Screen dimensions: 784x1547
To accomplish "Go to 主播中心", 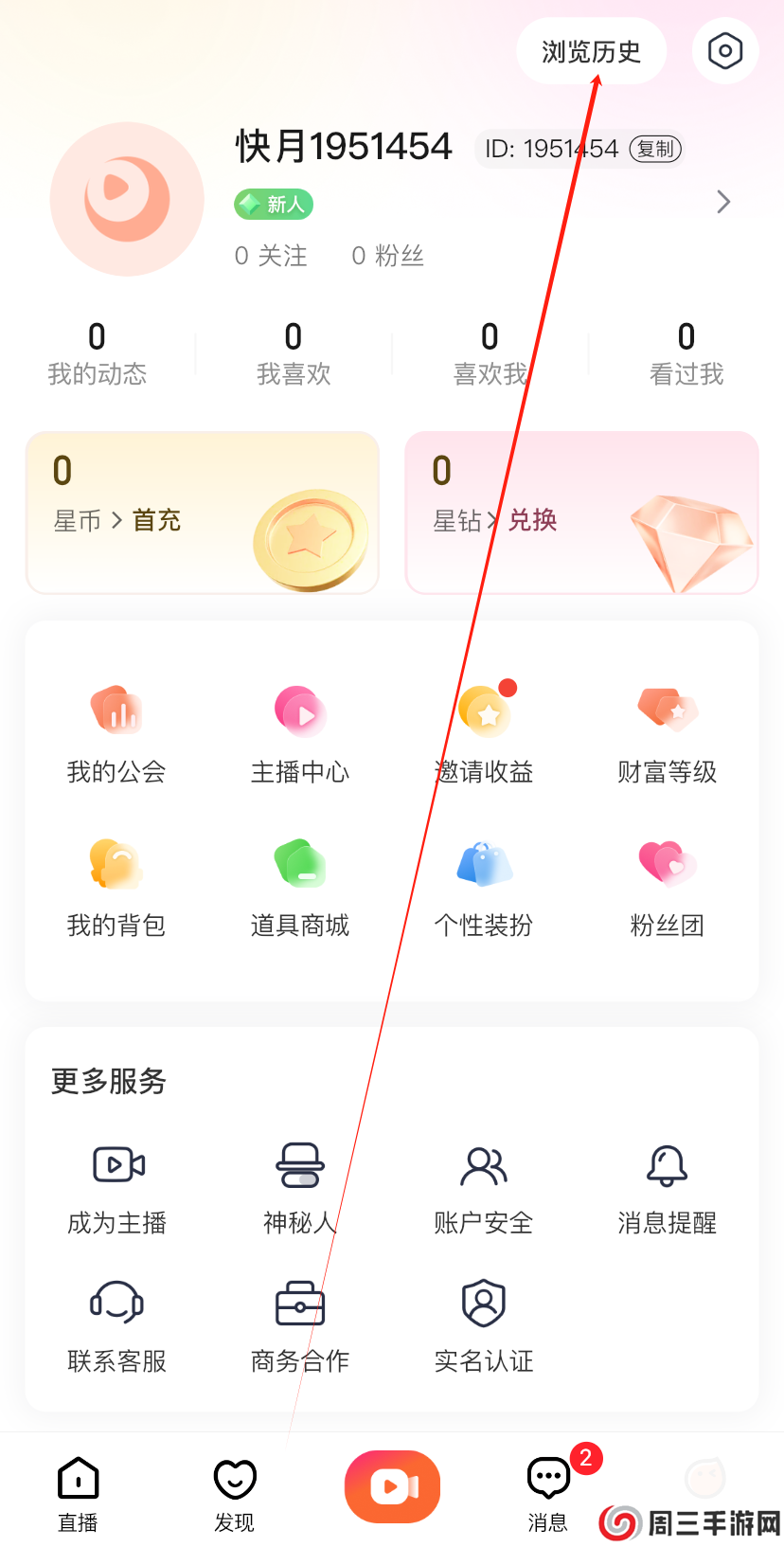I will click(x=300, y=735).
